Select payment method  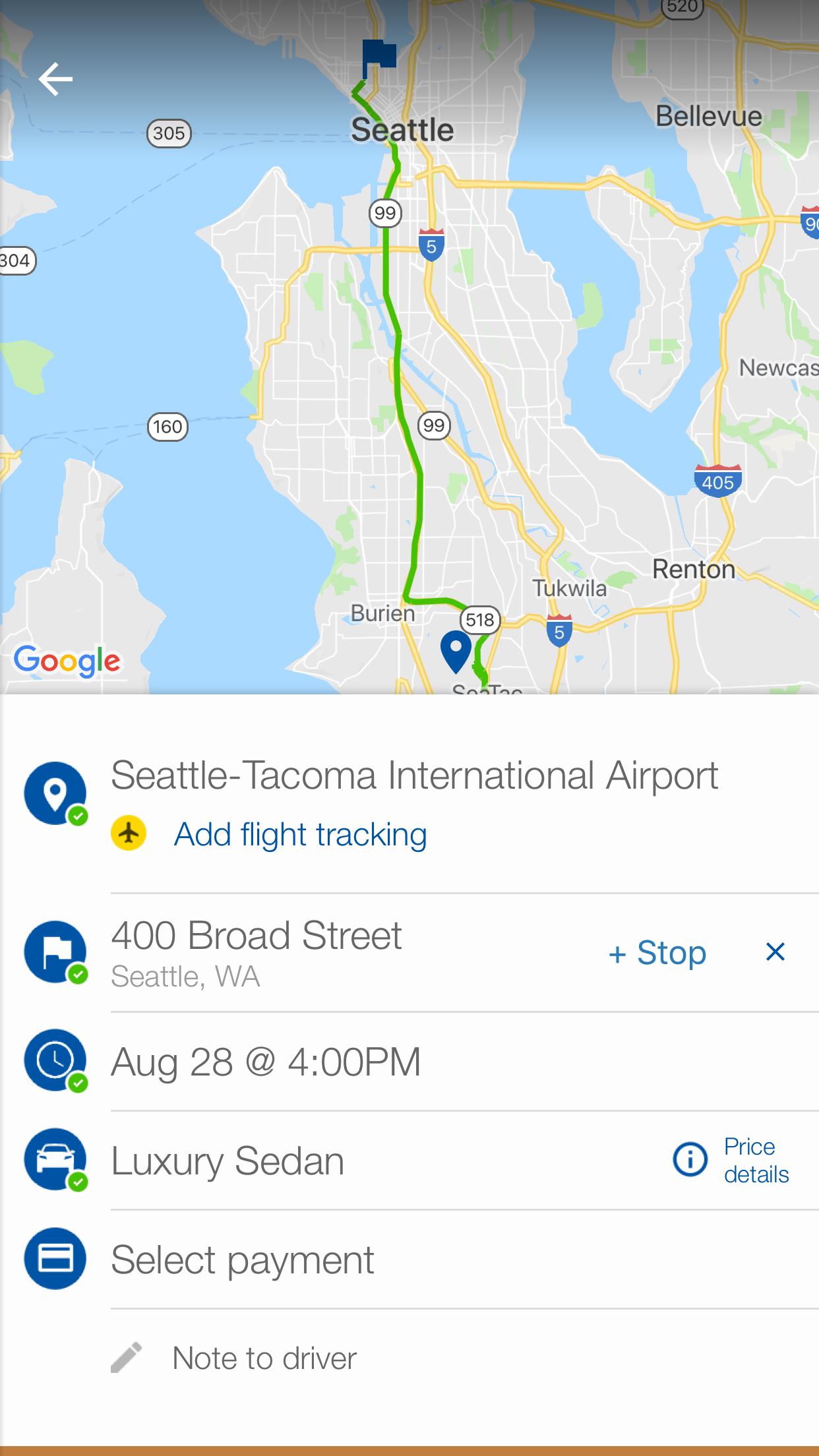(242, 1259)
